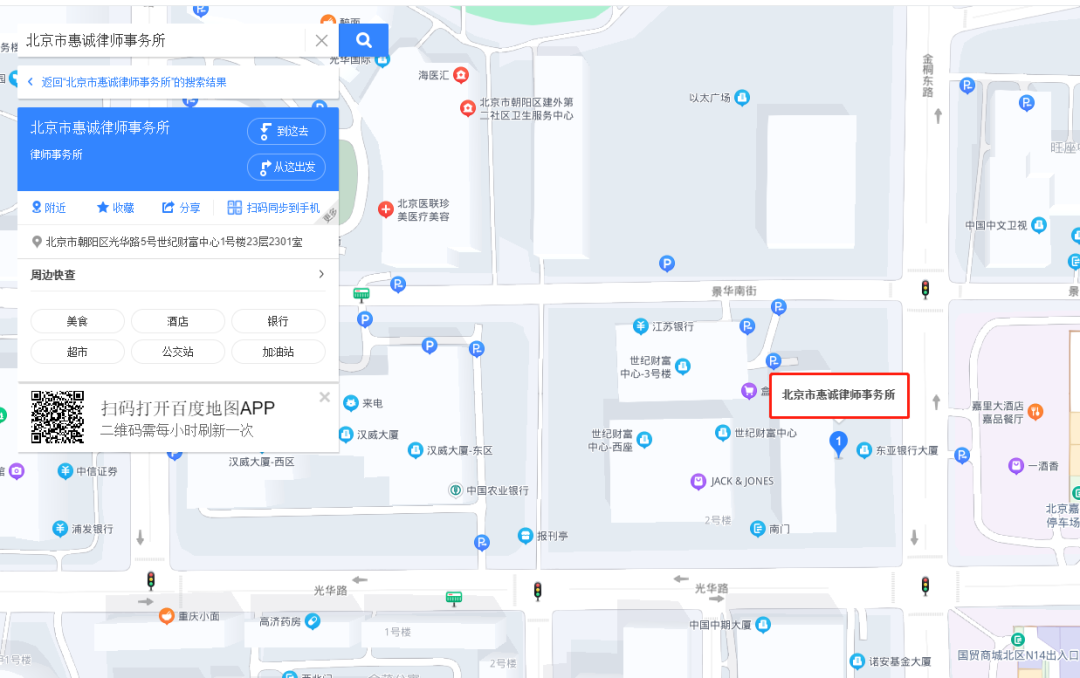This screenshot has height=678, width=1080.
Task: Expand the 周边快查 section
Action: [x=321, y=274]
